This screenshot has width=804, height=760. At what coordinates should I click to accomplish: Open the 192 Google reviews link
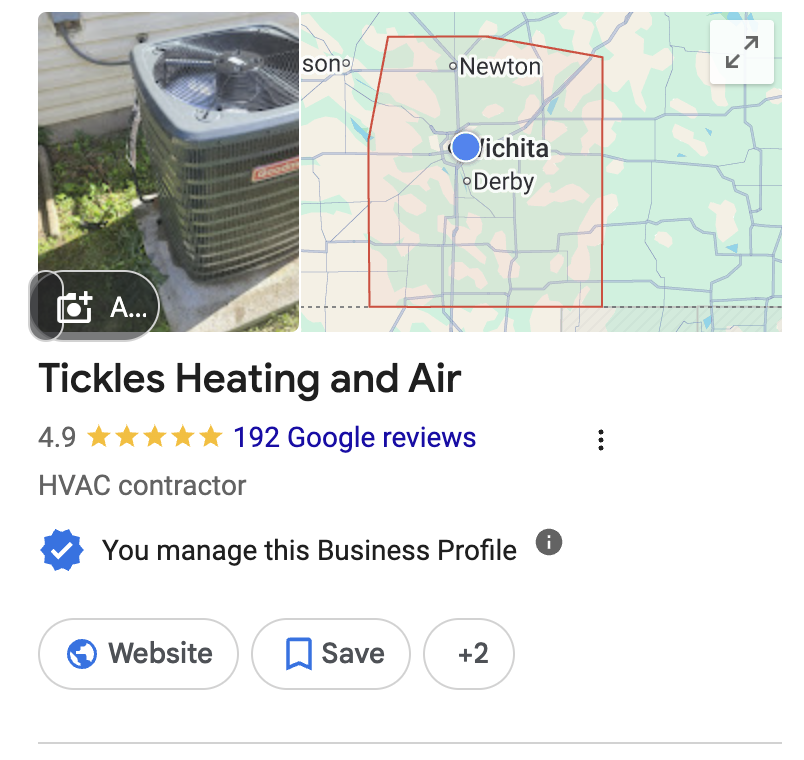click(x=354, y=437)
